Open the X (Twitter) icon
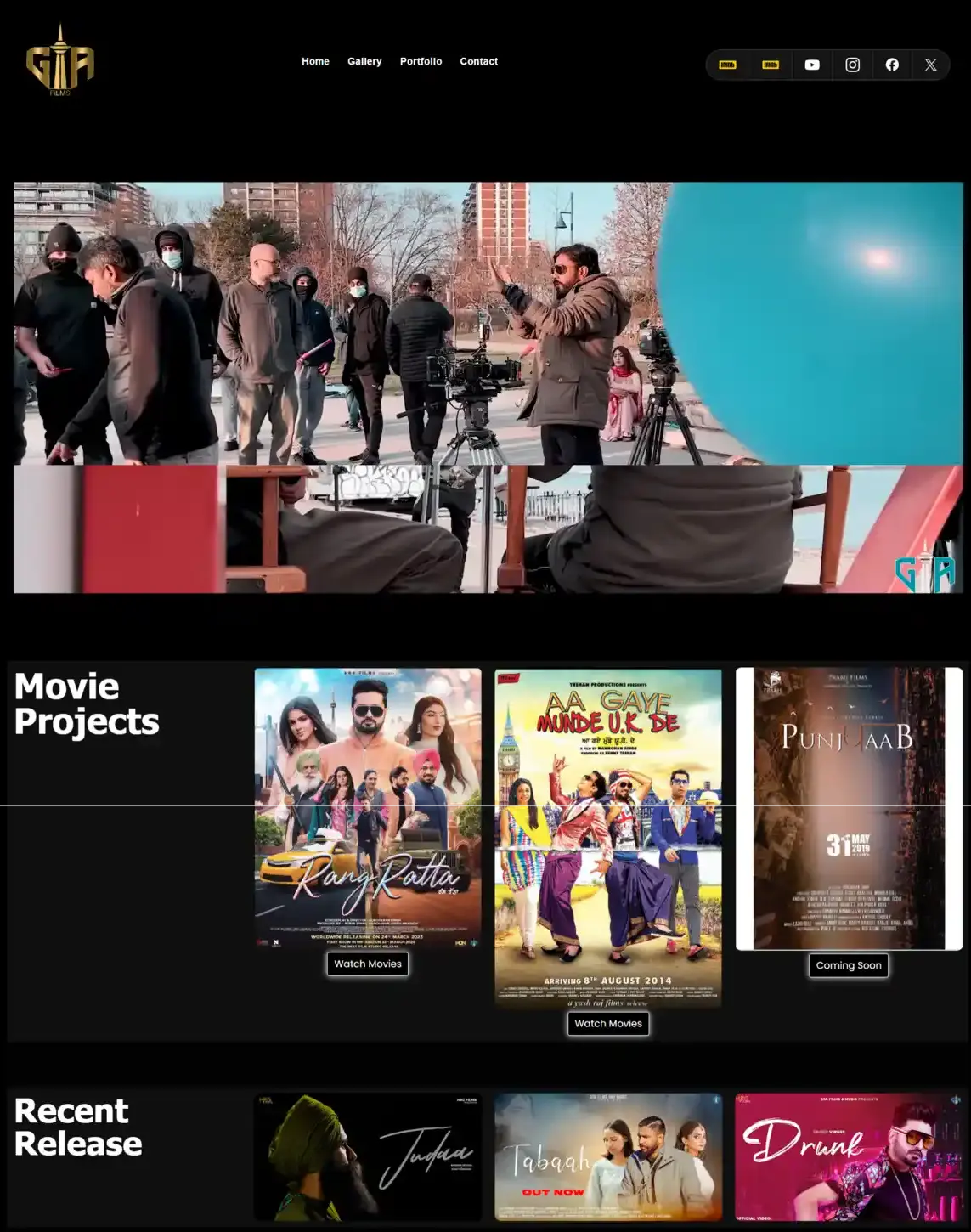This screenshot has width=971, height=1232. (931, 65)
